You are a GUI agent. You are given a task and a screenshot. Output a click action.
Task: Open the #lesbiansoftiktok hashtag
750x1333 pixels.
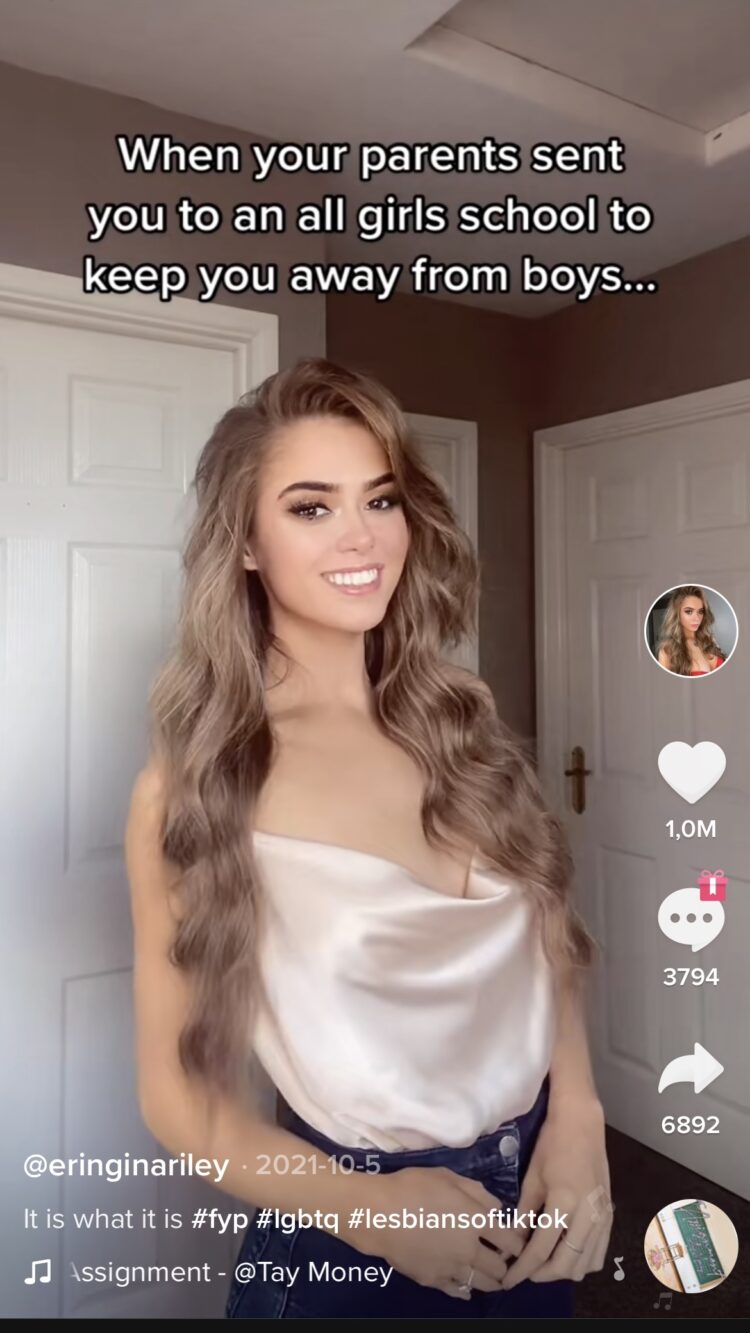459,1218
